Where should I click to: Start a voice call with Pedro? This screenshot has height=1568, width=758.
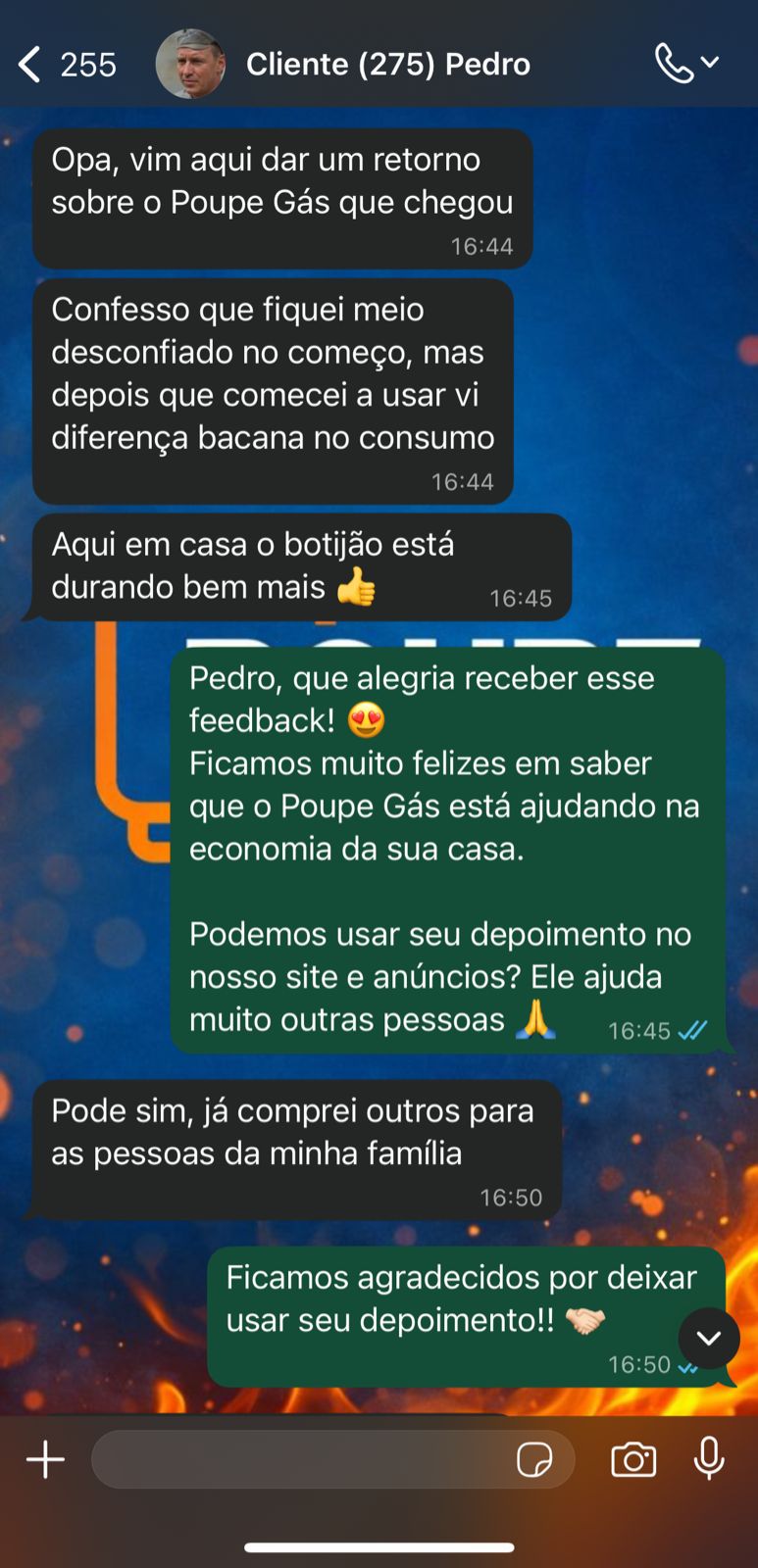click(673, 63)
